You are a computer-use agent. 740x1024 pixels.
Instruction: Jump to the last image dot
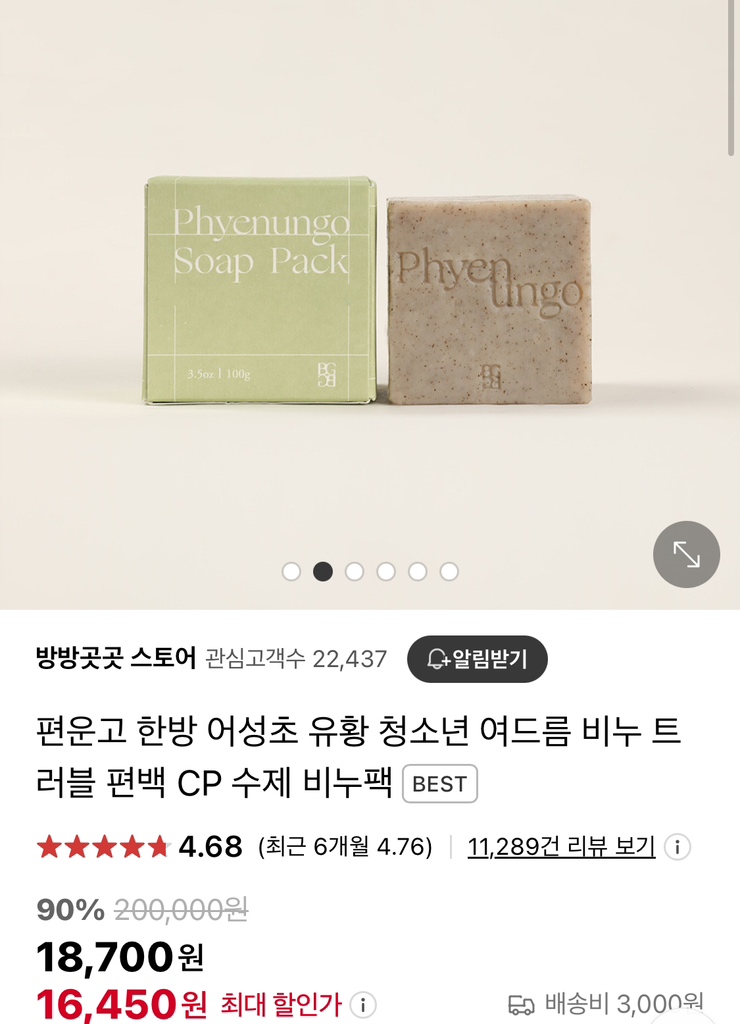449,571
